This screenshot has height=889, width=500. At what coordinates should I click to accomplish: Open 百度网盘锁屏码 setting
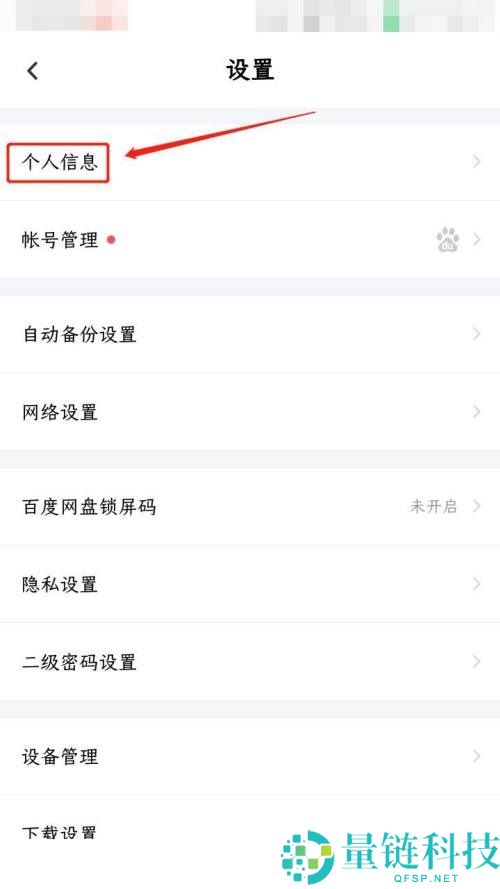point(250,506)
